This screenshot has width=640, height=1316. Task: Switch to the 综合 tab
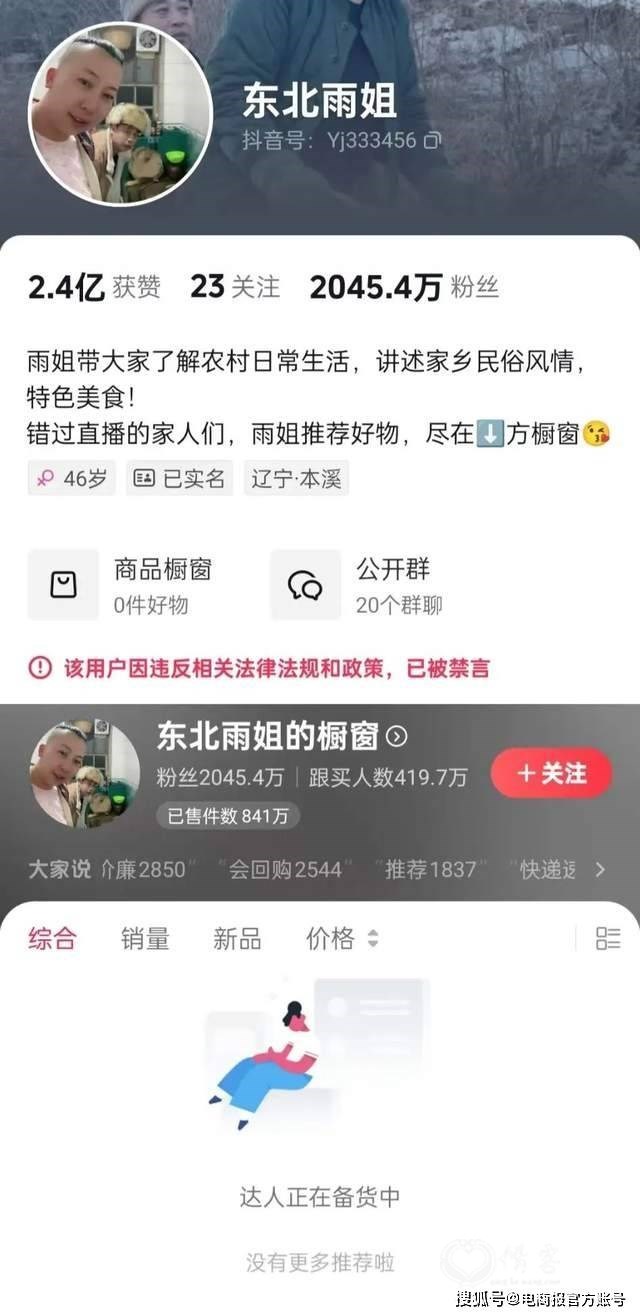click(52, 938)
